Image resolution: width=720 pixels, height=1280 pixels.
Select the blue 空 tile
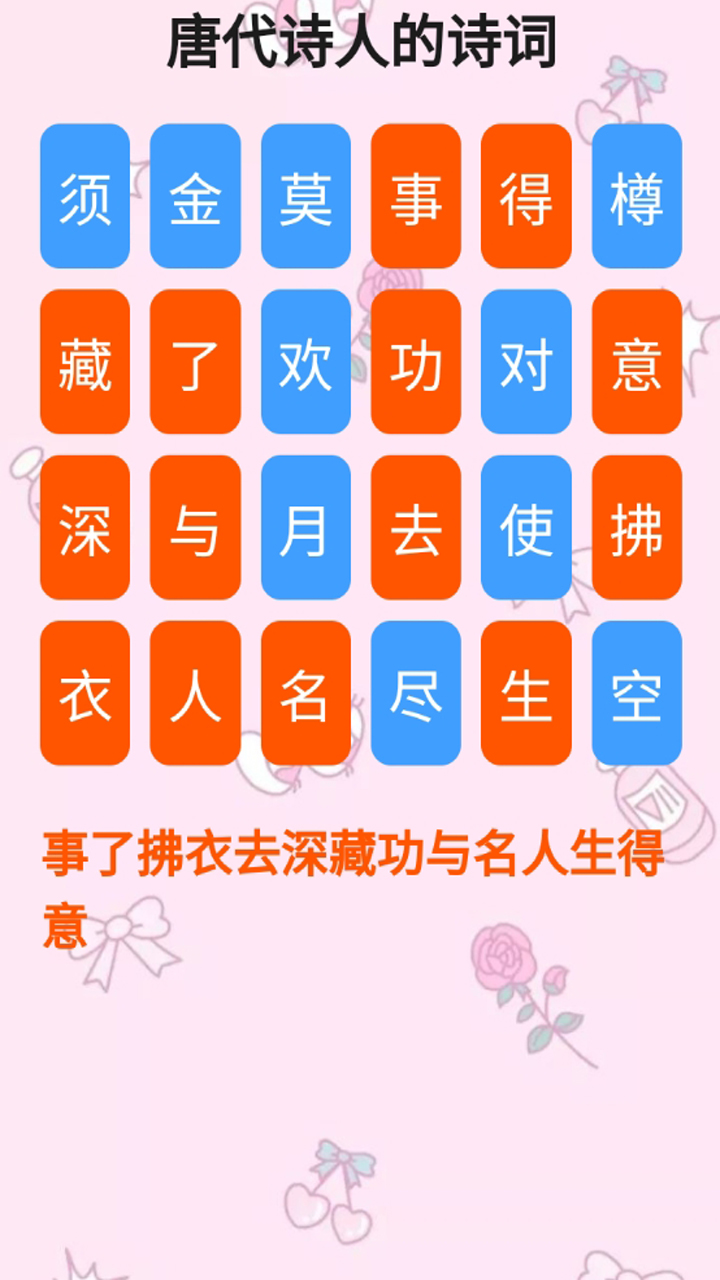[636, 693]
